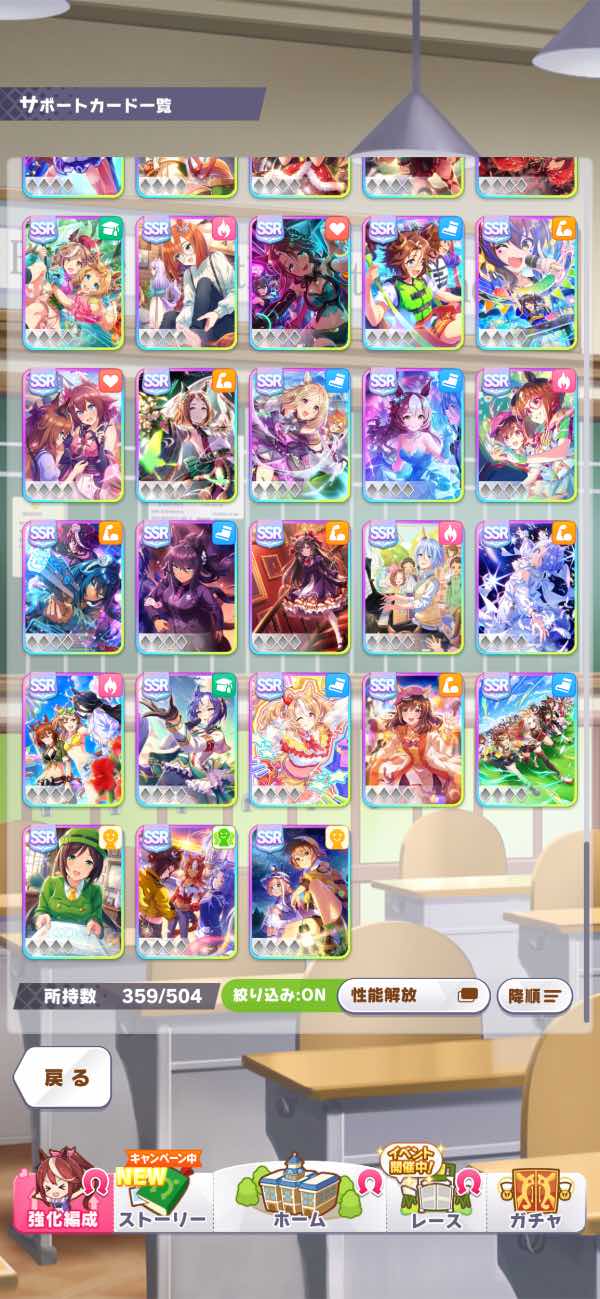Image resolution: width=600 pixels, height=1299 pixels.
Task: Select the blonde girl in frilly dress card
Action: (300, 740)
